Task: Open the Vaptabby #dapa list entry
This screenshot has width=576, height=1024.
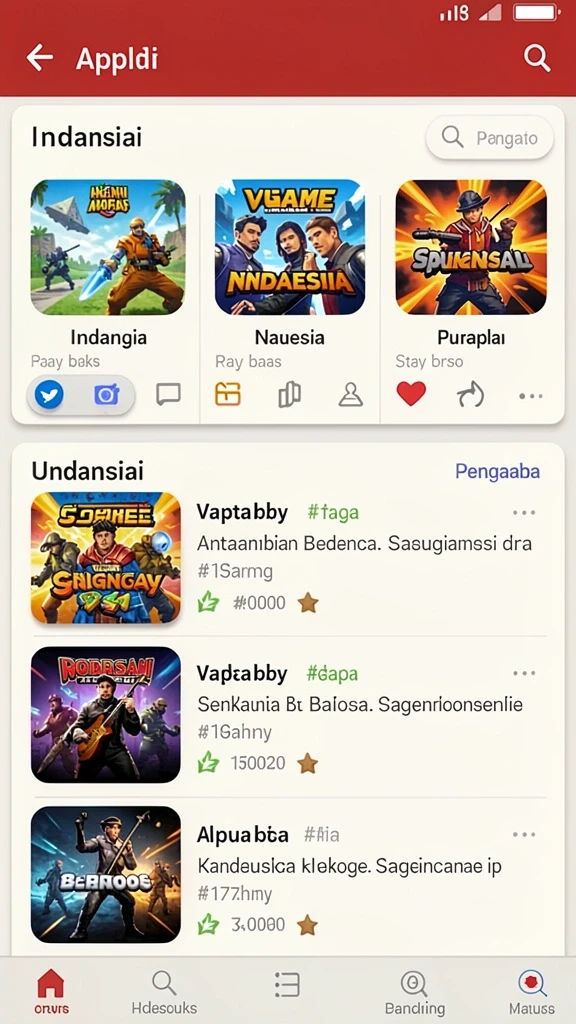Action: coord(288,714)
